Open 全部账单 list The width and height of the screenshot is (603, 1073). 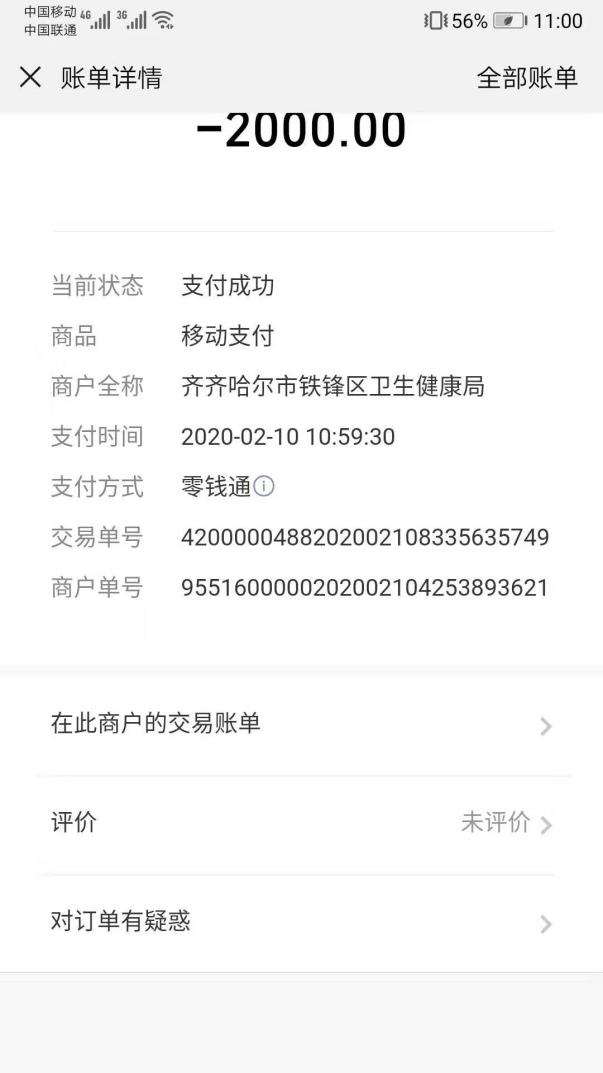(526, 78)
